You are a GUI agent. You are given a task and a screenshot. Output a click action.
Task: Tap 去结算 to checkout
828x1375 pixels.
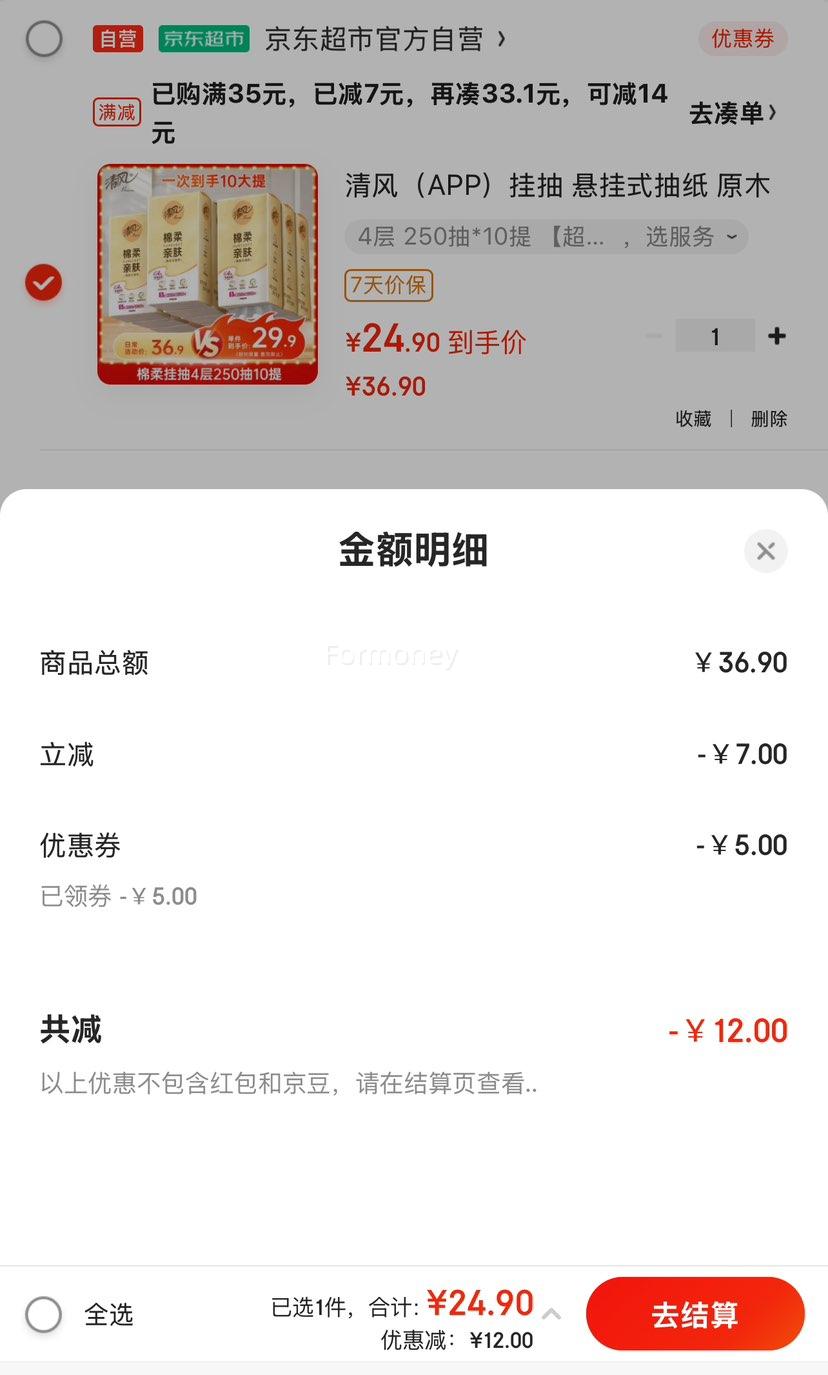pyautogui.click(x=695, y=1315)
